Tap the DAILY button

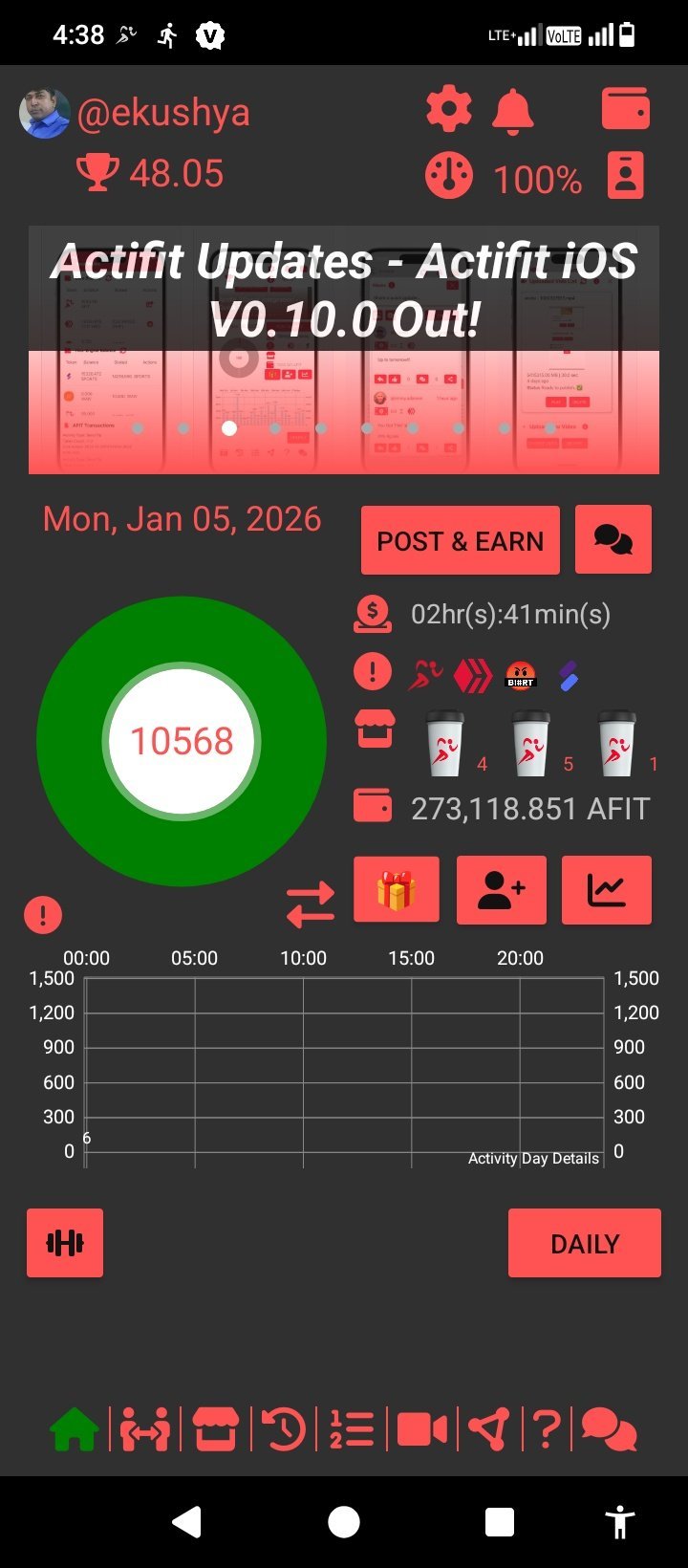tap(584, 1243)
